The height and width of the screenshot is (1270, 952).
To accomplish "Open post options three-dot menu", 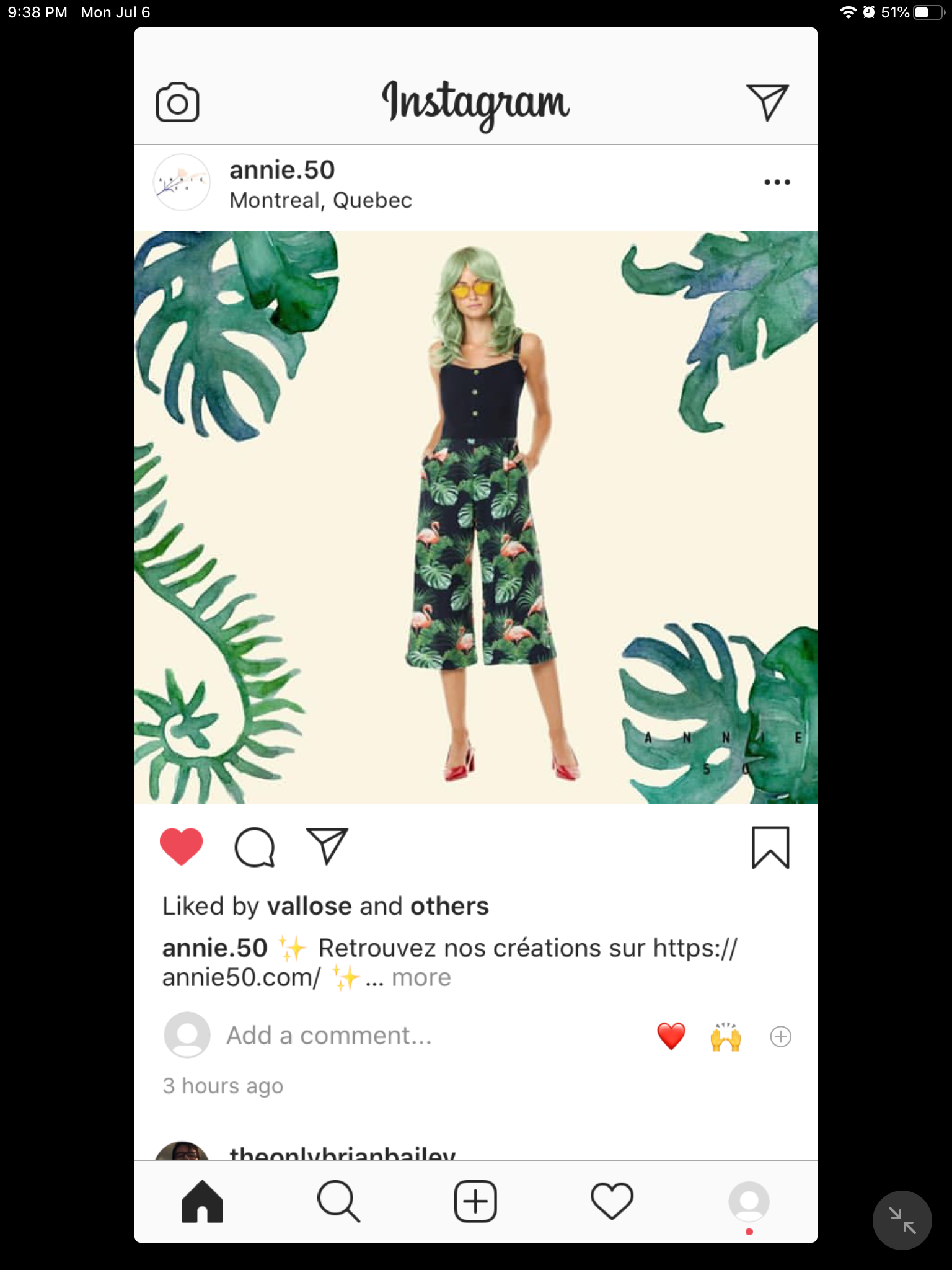I will [x=777, y=182].
